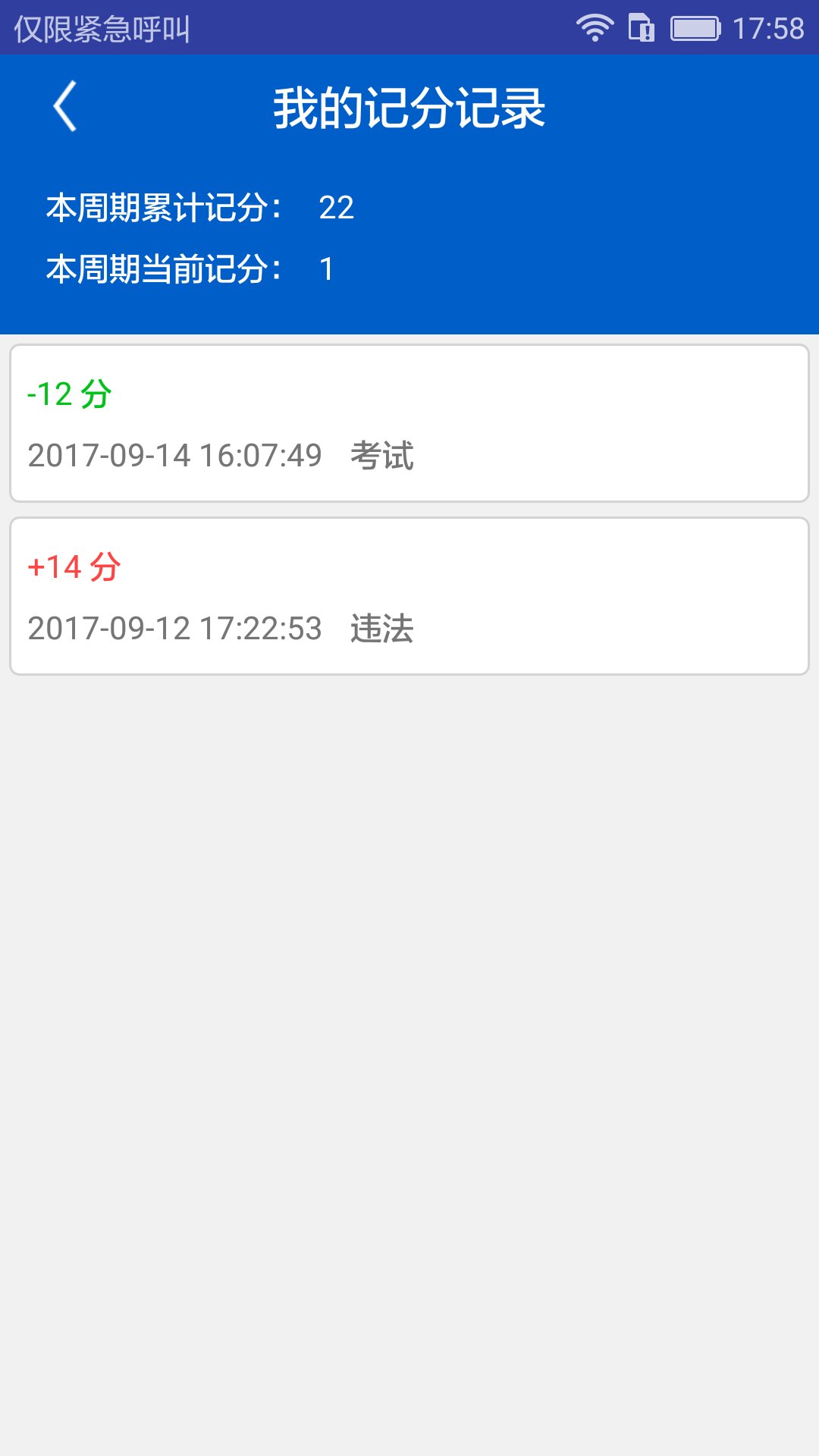Tap 本周期当前记分 label
The width and height of the screenshot is (819, 1456).
167,268
